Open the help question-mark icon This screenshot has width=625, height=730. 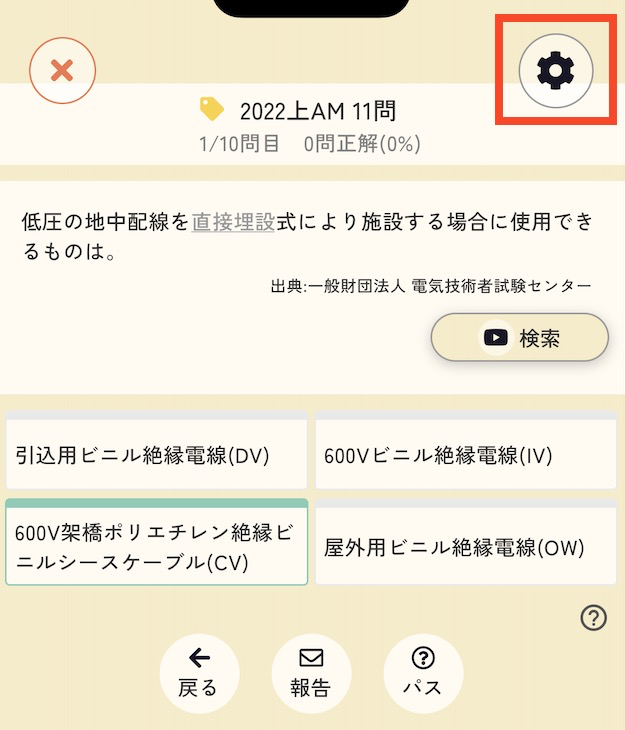[x=593, y=619]
